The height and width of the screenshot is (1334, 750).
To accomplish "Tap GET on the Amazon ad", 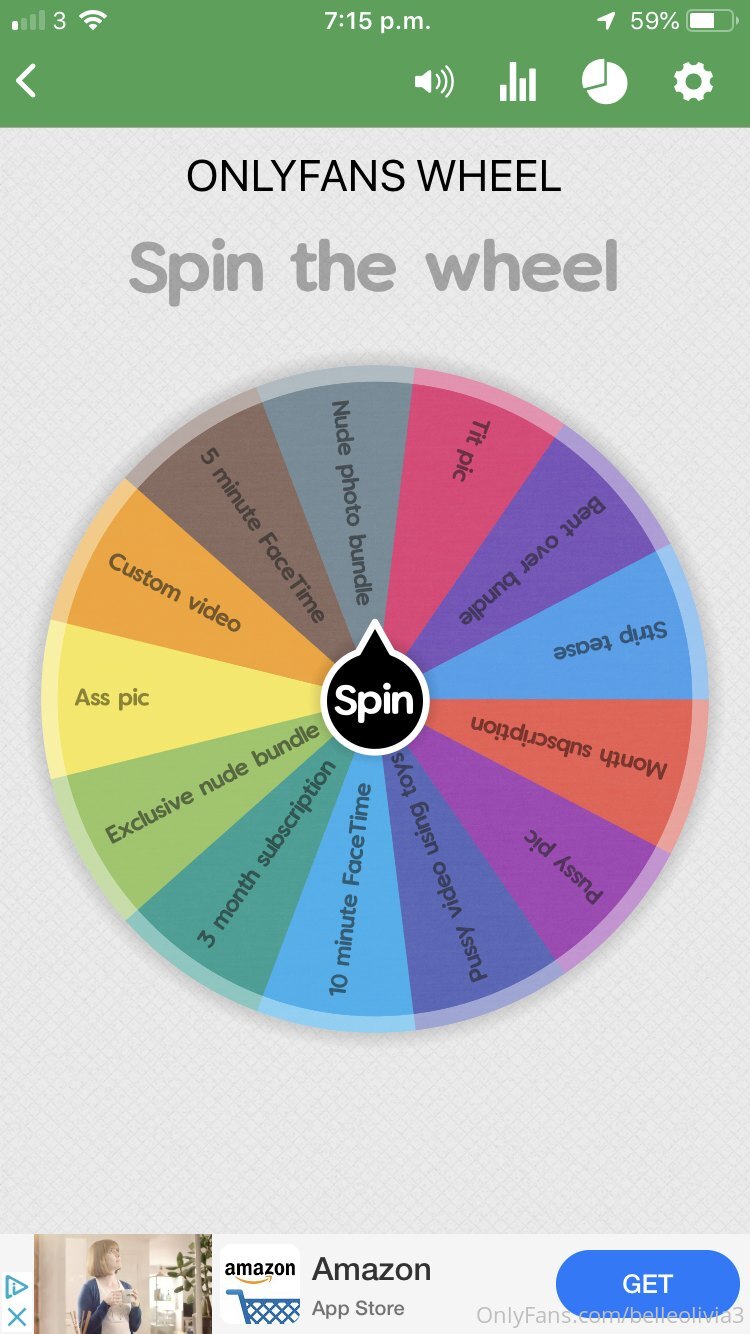I will coord(647,1283).
